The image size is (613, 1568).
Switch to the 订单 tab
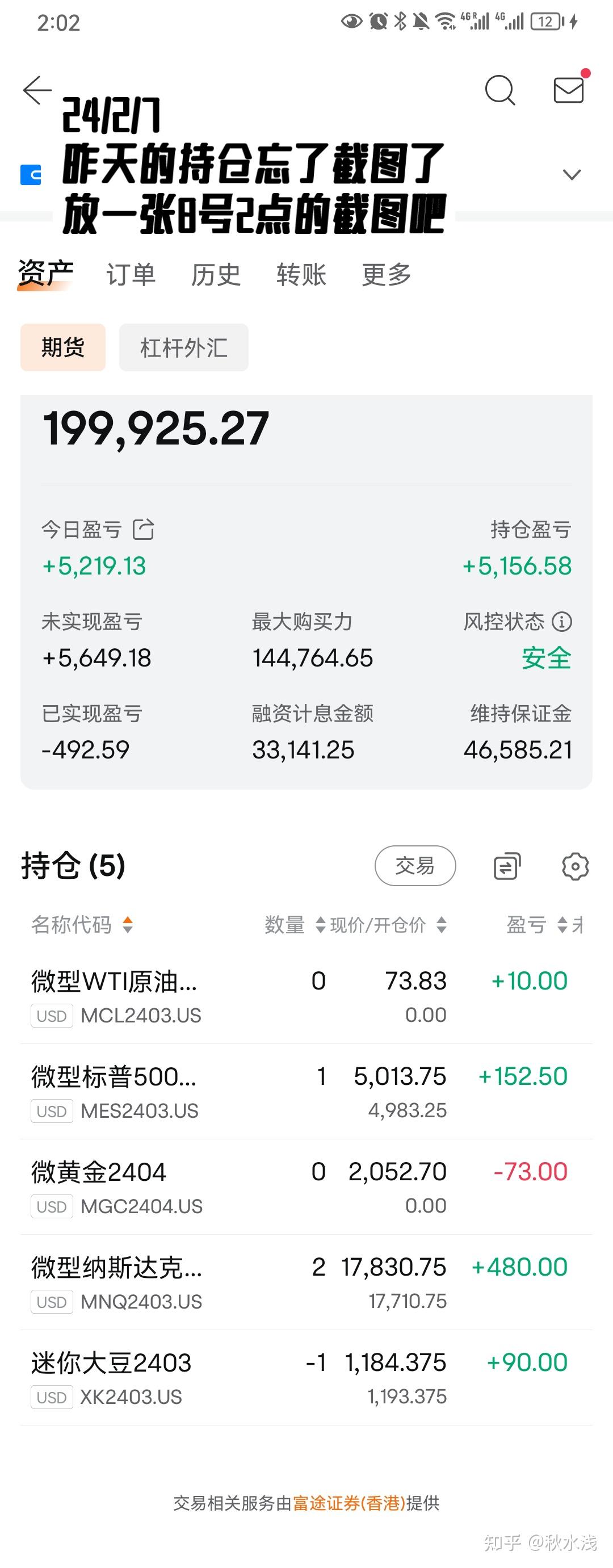131,275
